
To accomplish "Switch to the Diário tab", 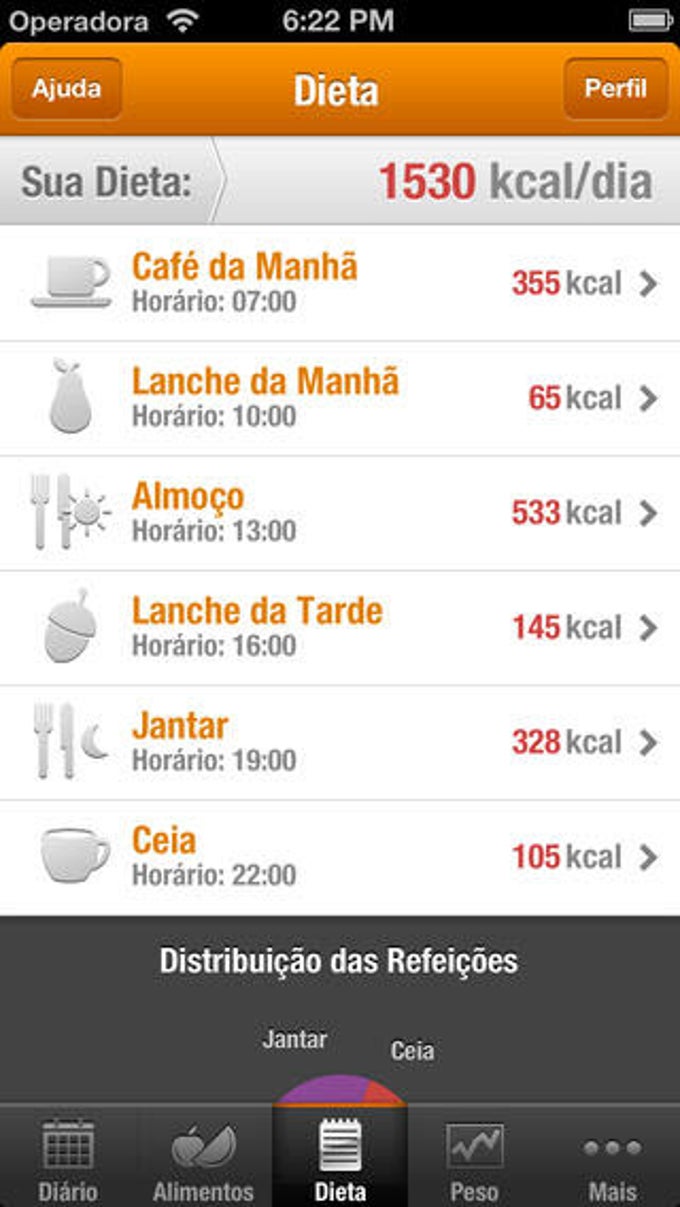I will 68,1160.
